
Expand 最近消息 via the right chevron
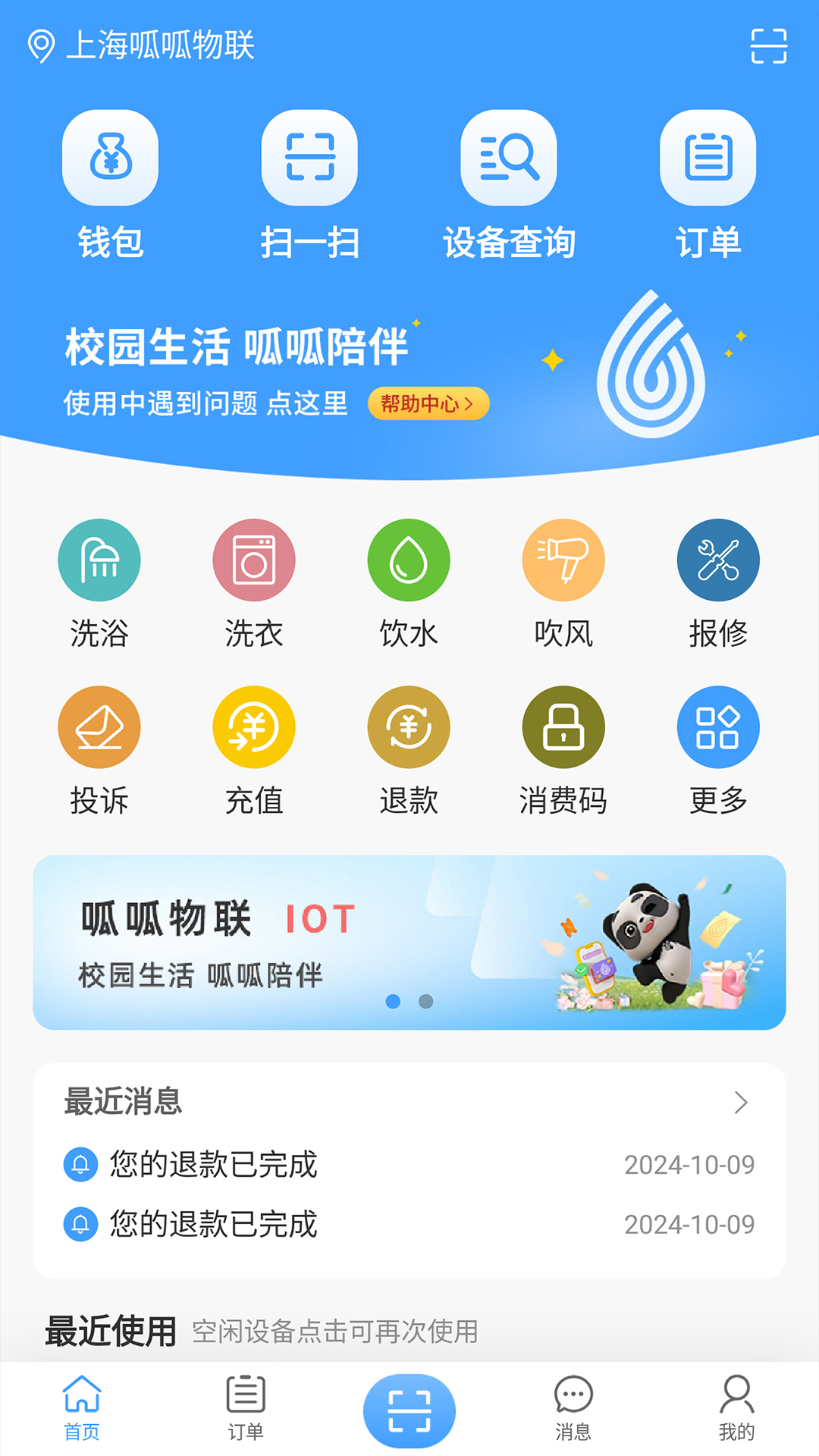tap(741, 1103)
